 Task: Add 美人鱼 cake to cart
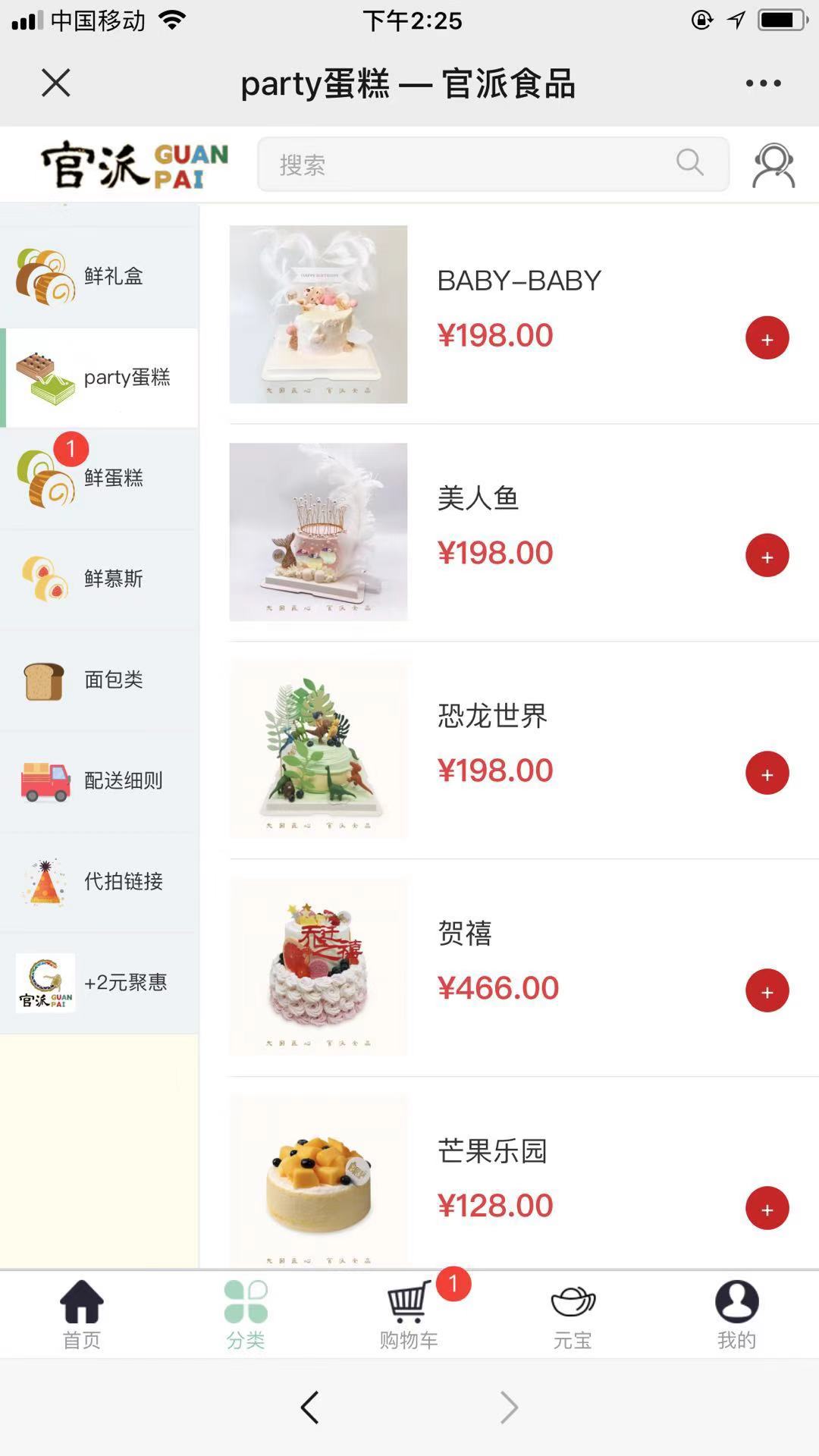[x=767, y=556]
